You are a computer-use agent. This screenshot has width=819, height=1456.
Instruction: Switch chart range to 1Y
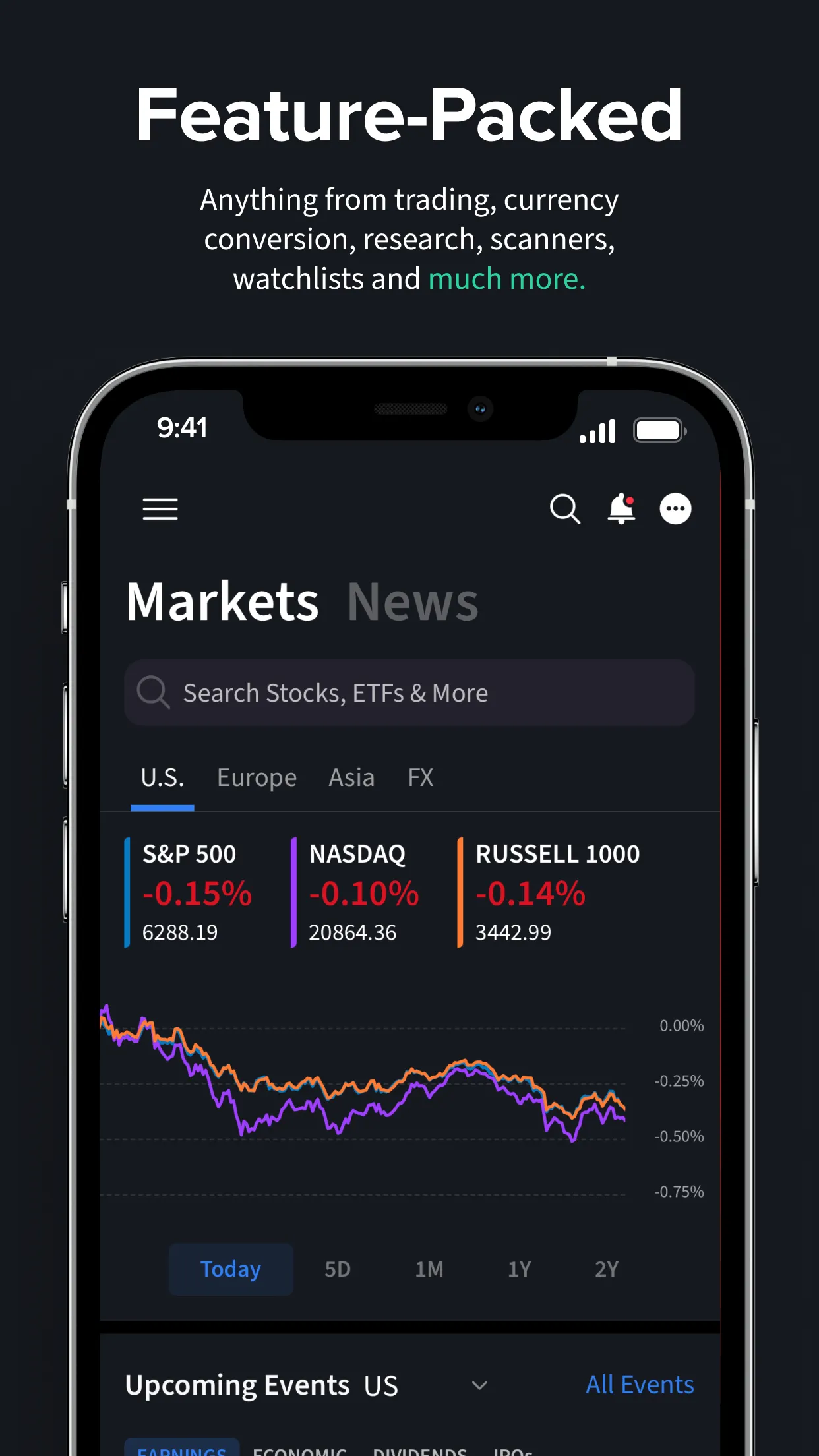tap(520, 1269)
